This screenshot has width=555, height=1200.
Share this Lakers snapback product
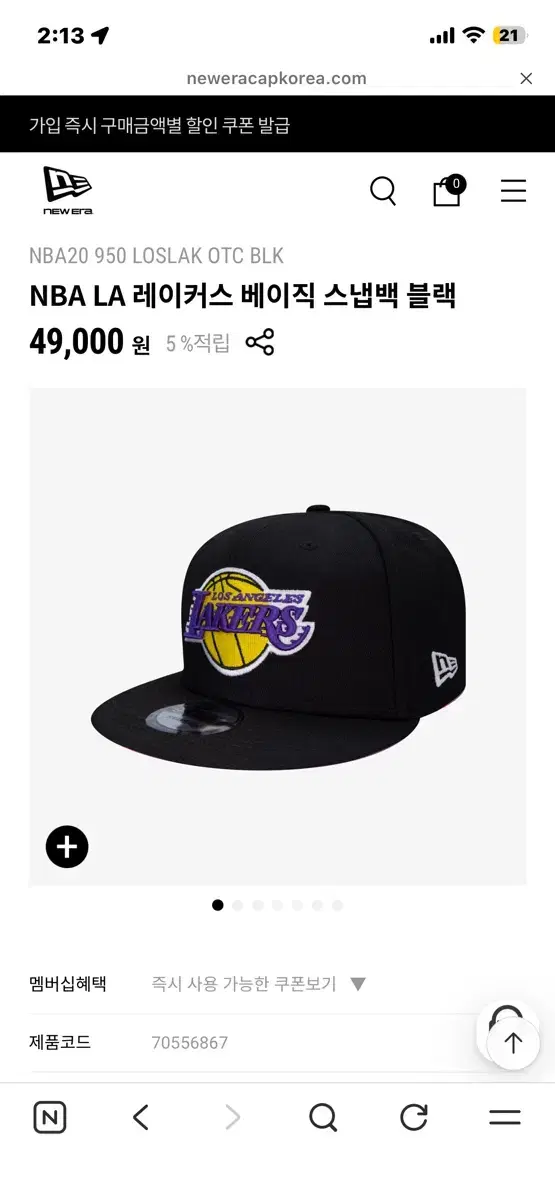pyautogui.click(x=260, y=343)
